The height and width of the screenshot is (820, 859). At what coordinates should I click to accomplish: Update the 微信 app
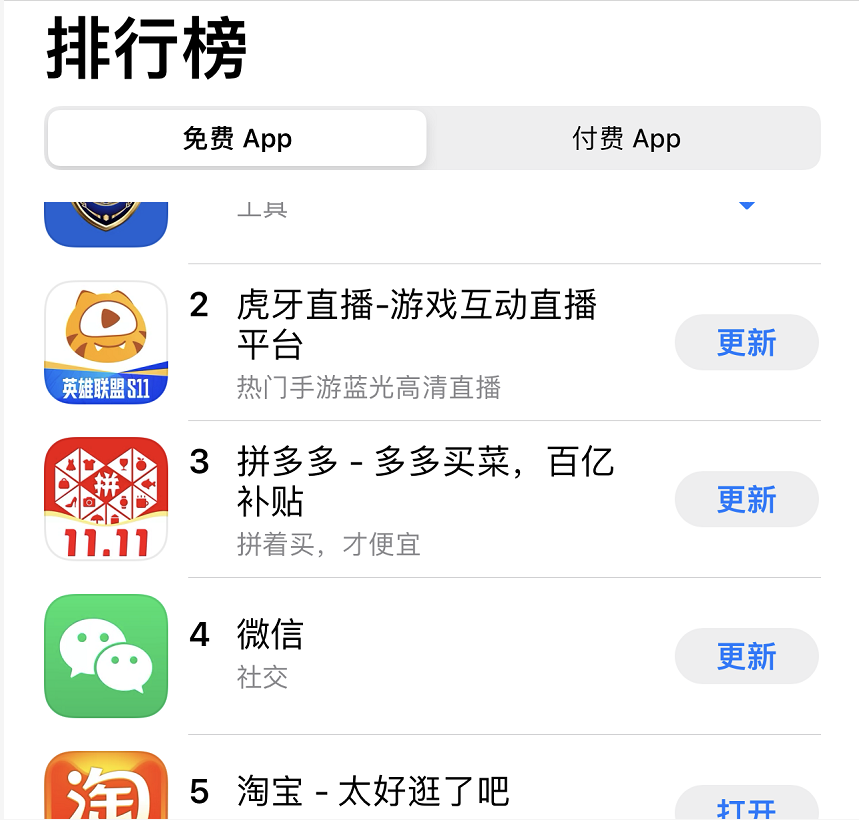[746, 656]
